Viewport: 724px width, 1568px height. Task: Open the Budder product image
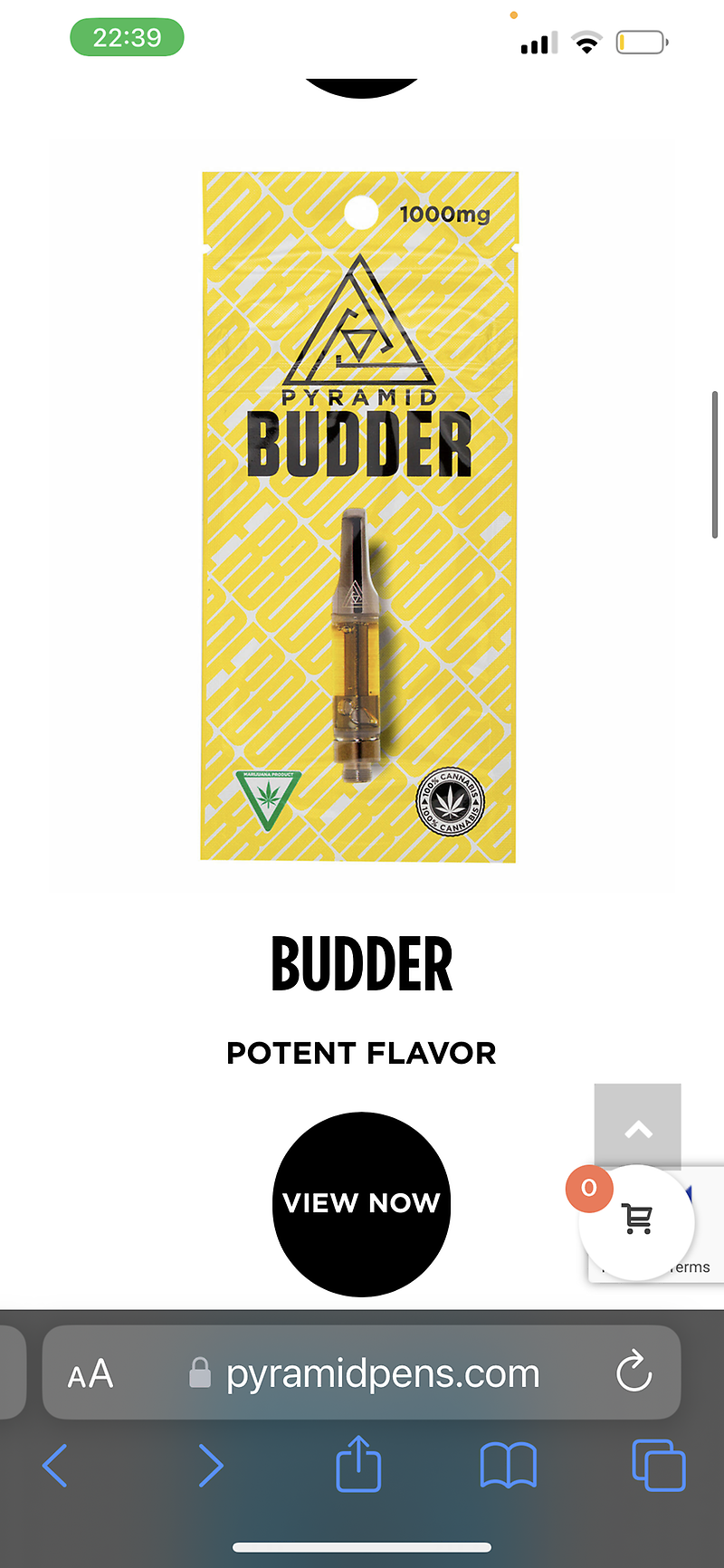tap(359, 516)
